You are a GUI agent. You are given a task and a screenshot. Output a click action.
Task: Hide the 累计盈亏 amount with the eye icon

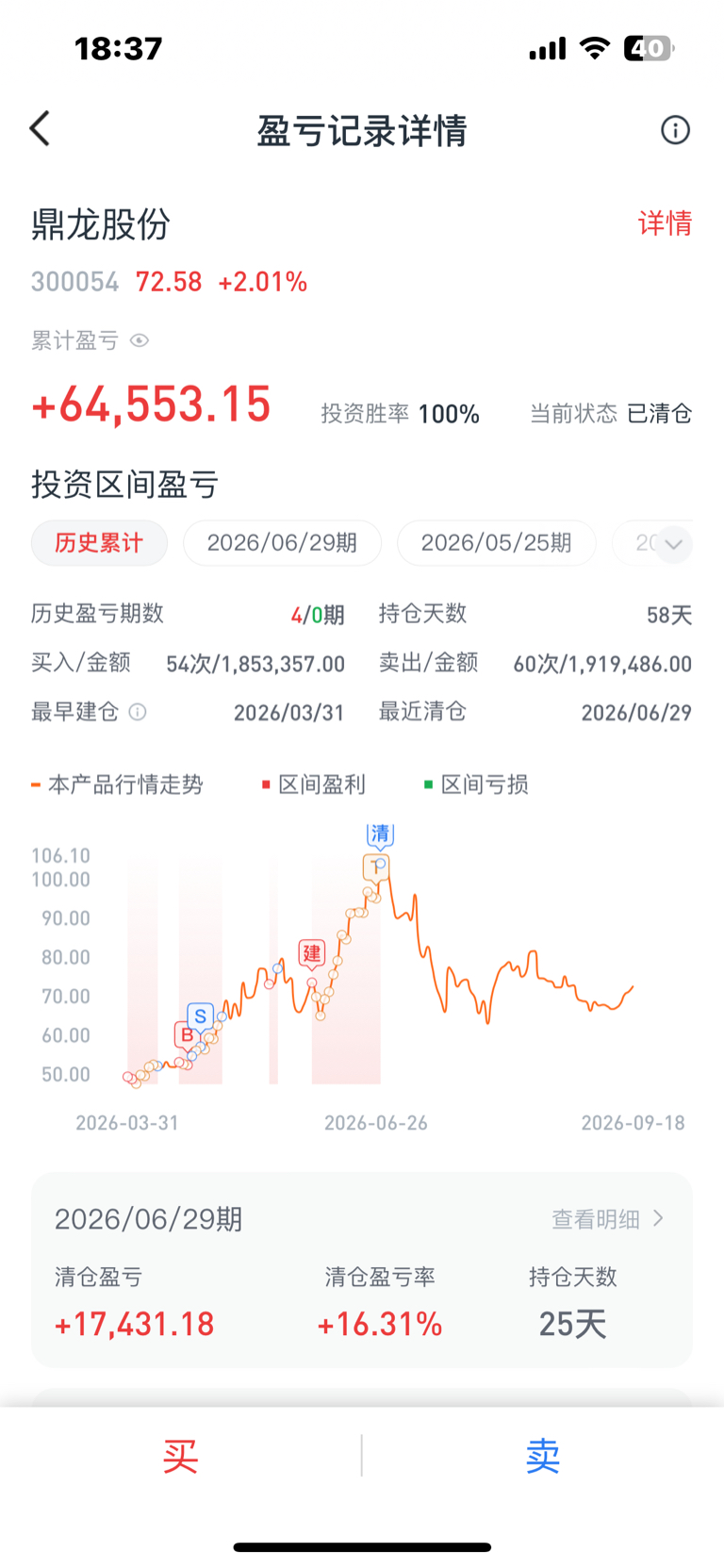tap(140, 340)
